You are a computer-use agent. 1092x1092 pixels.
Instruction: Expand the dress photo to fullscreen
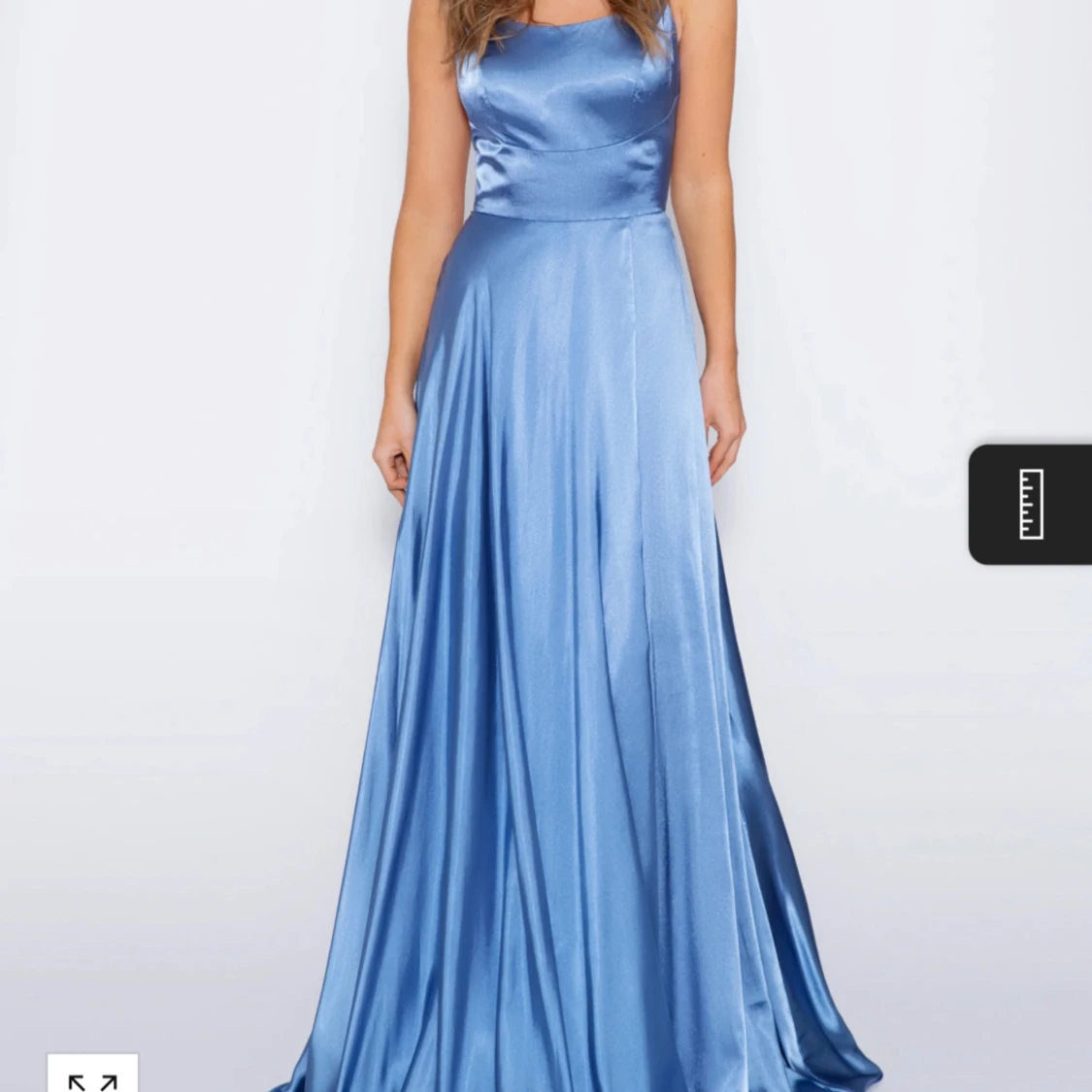[93, 1075]
